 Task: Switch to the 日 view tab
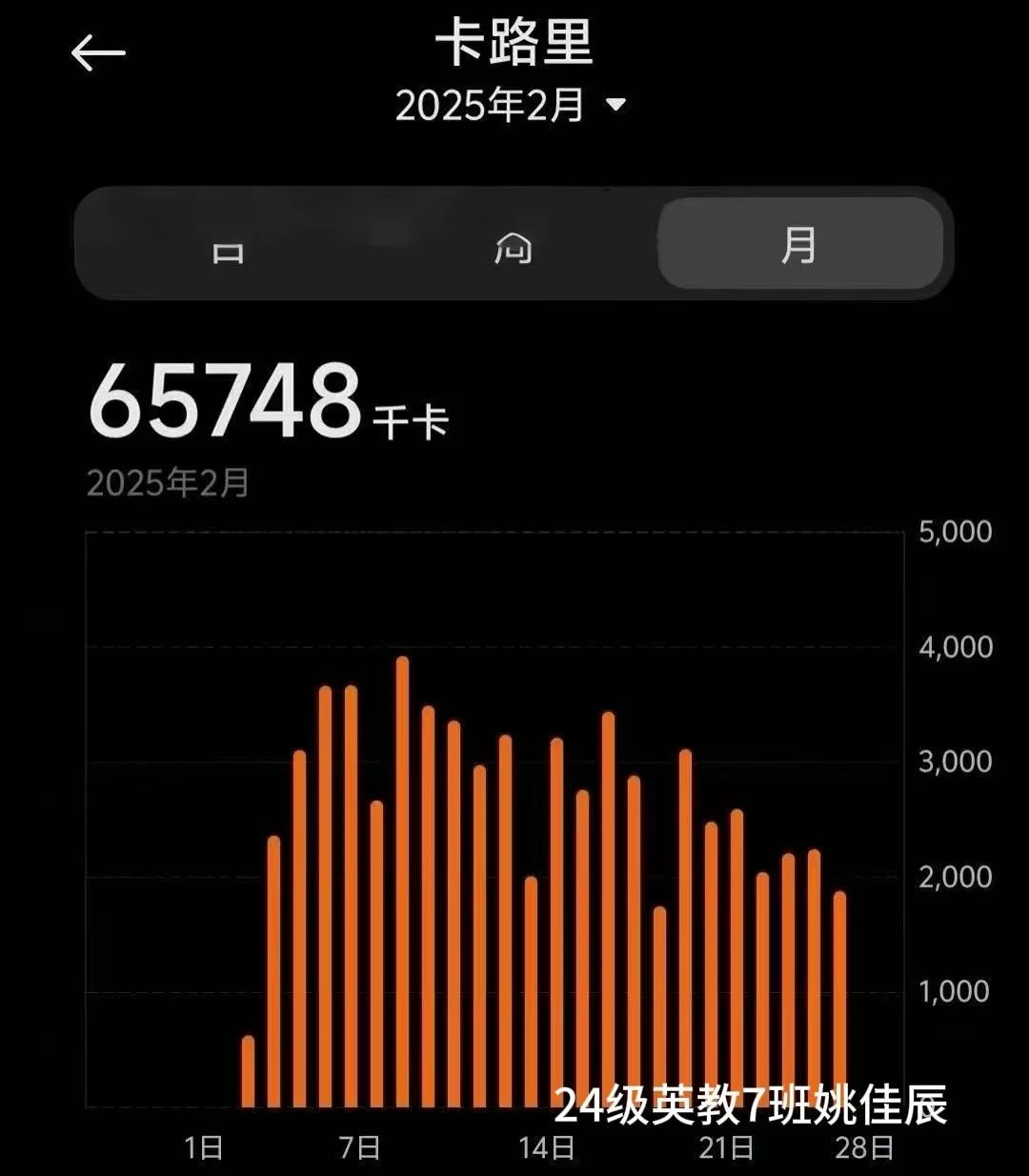point(228,247)
